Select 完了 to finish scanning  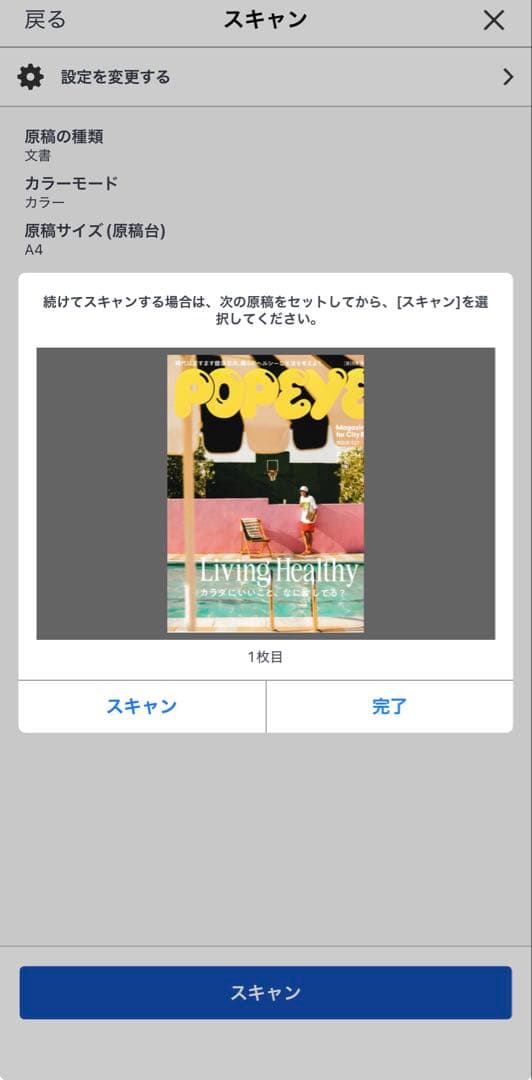pos(390,707)
